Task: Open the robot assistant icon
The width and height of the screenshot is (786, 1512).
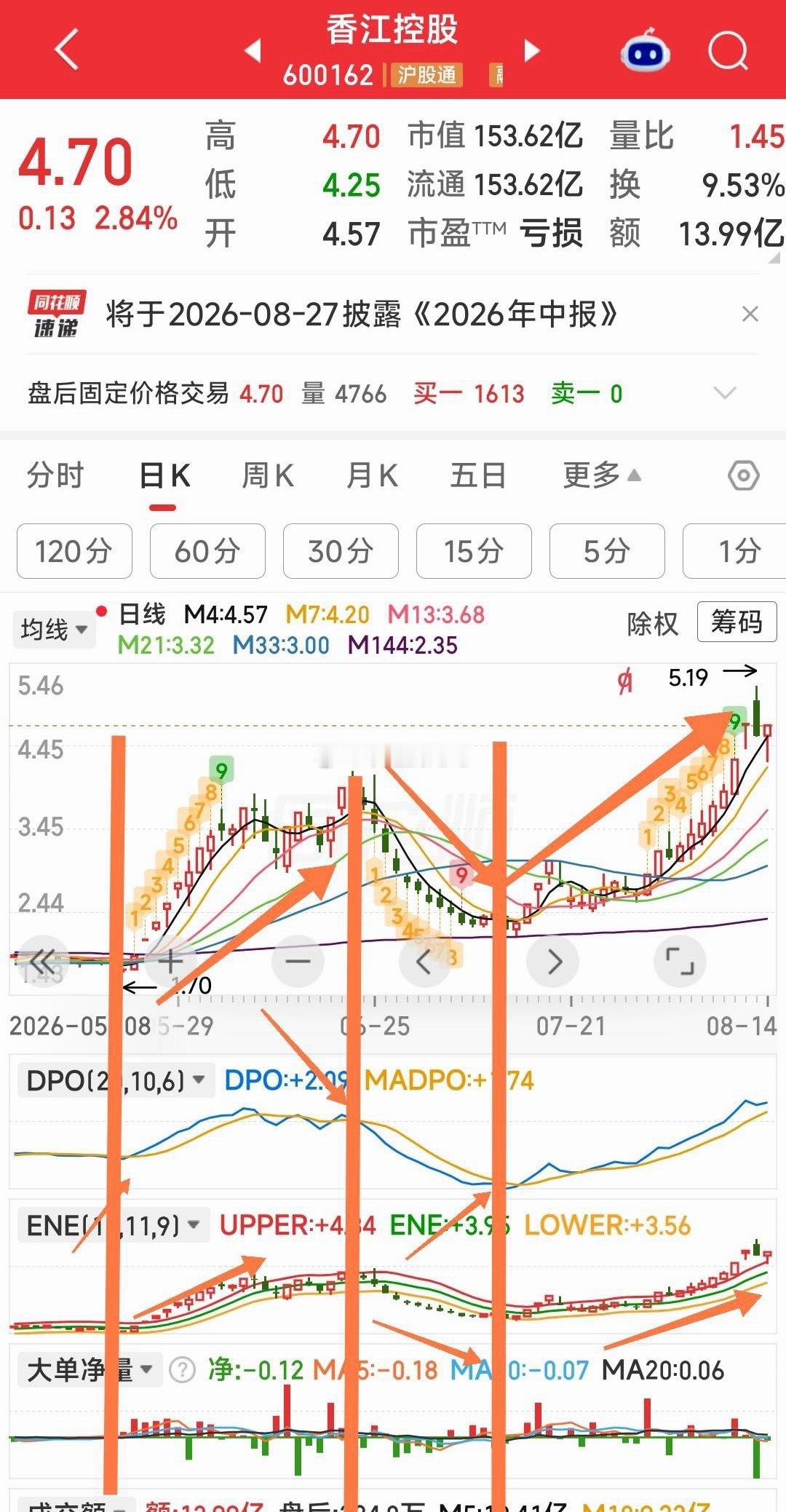Action: [645, 50]
